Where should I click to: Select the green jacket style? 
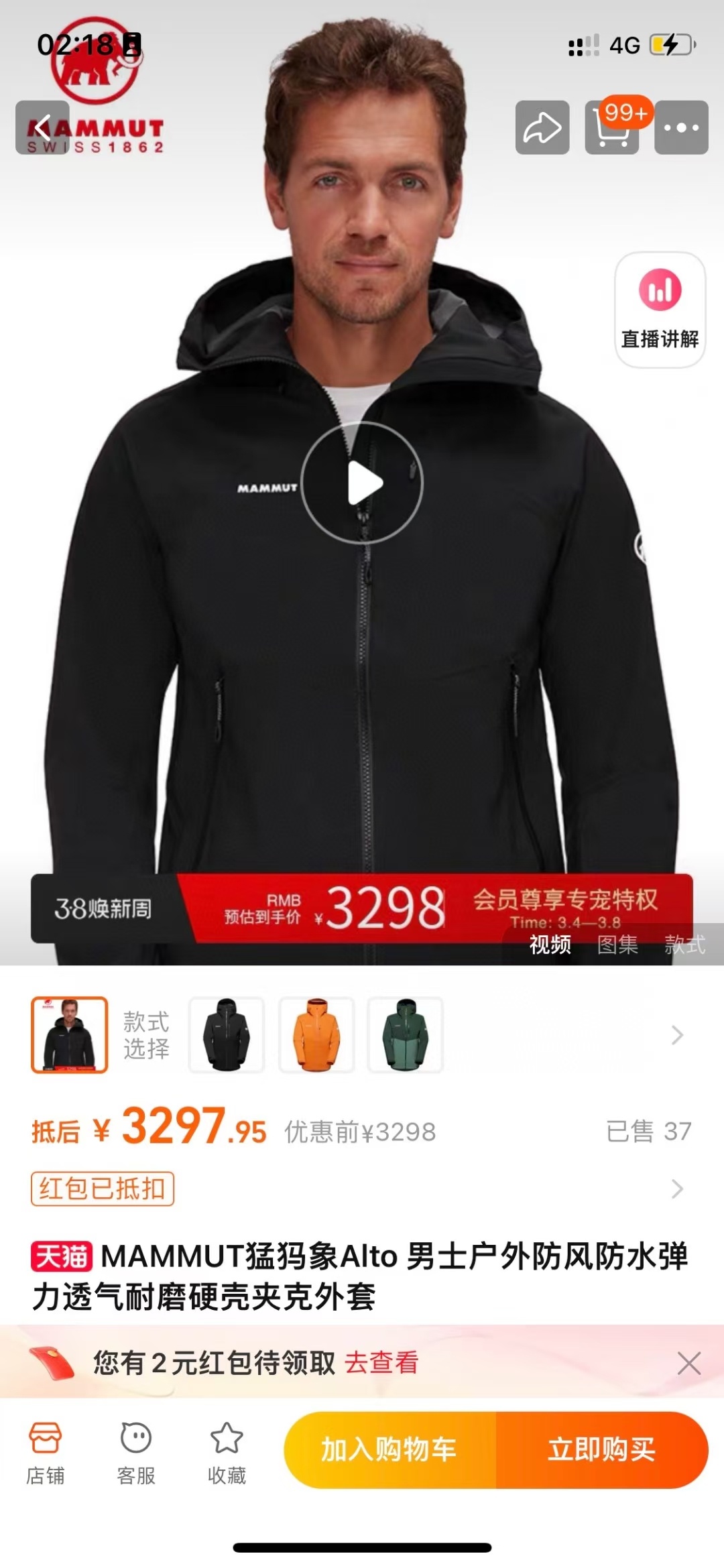[x=405, y=1034]
